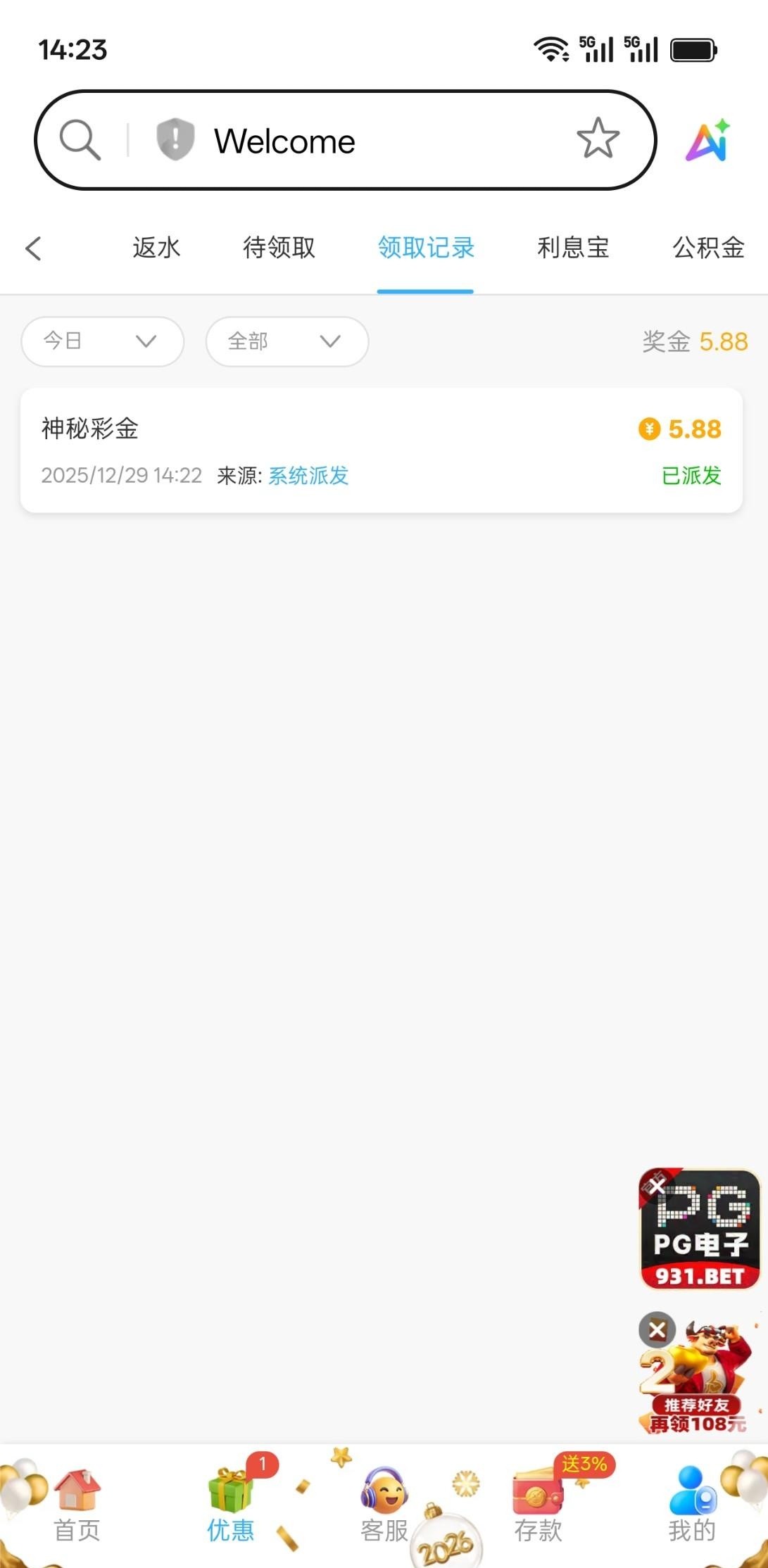
Task: Expand the 今日 date filter
Action: tap(103, 341)
